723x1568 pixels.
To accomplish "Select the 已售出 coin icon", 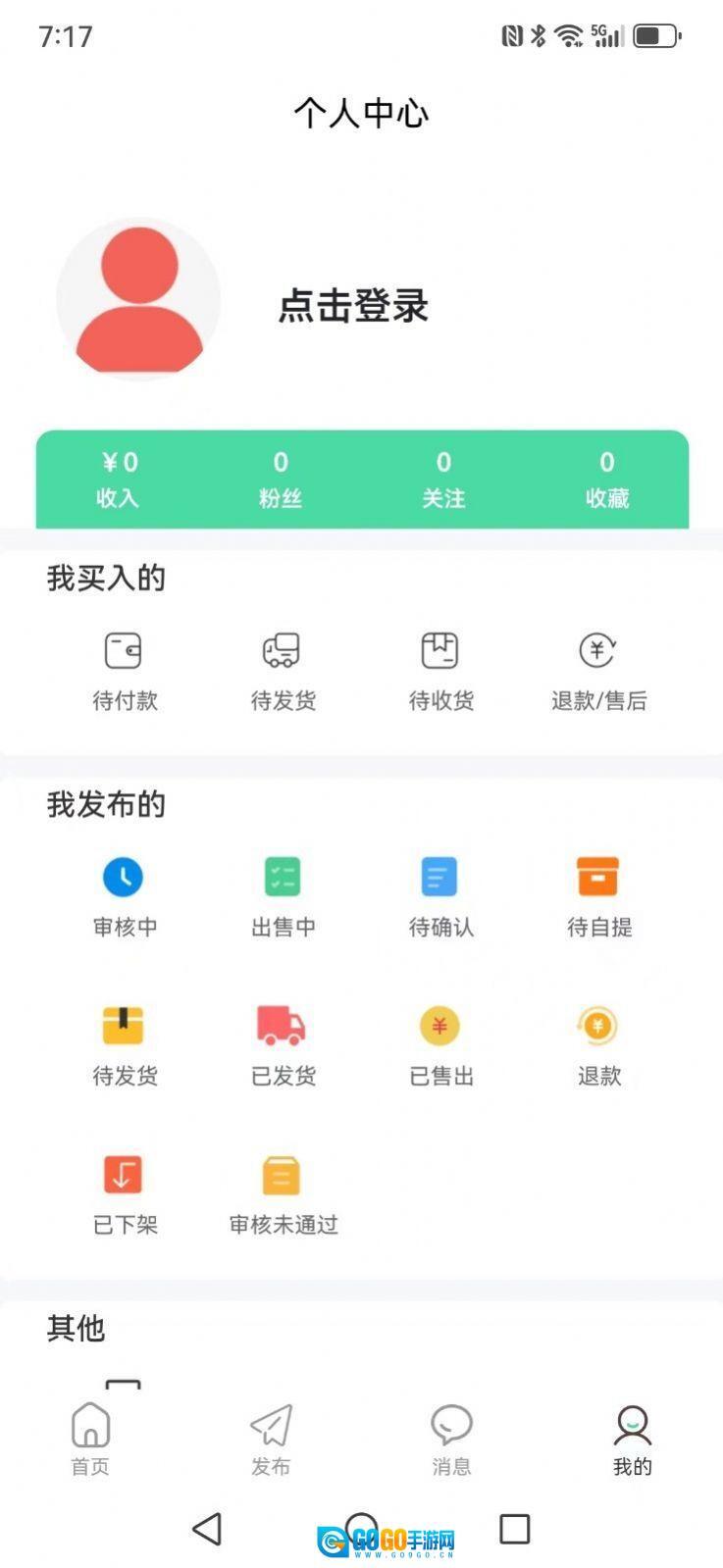I will [441, 1026].
